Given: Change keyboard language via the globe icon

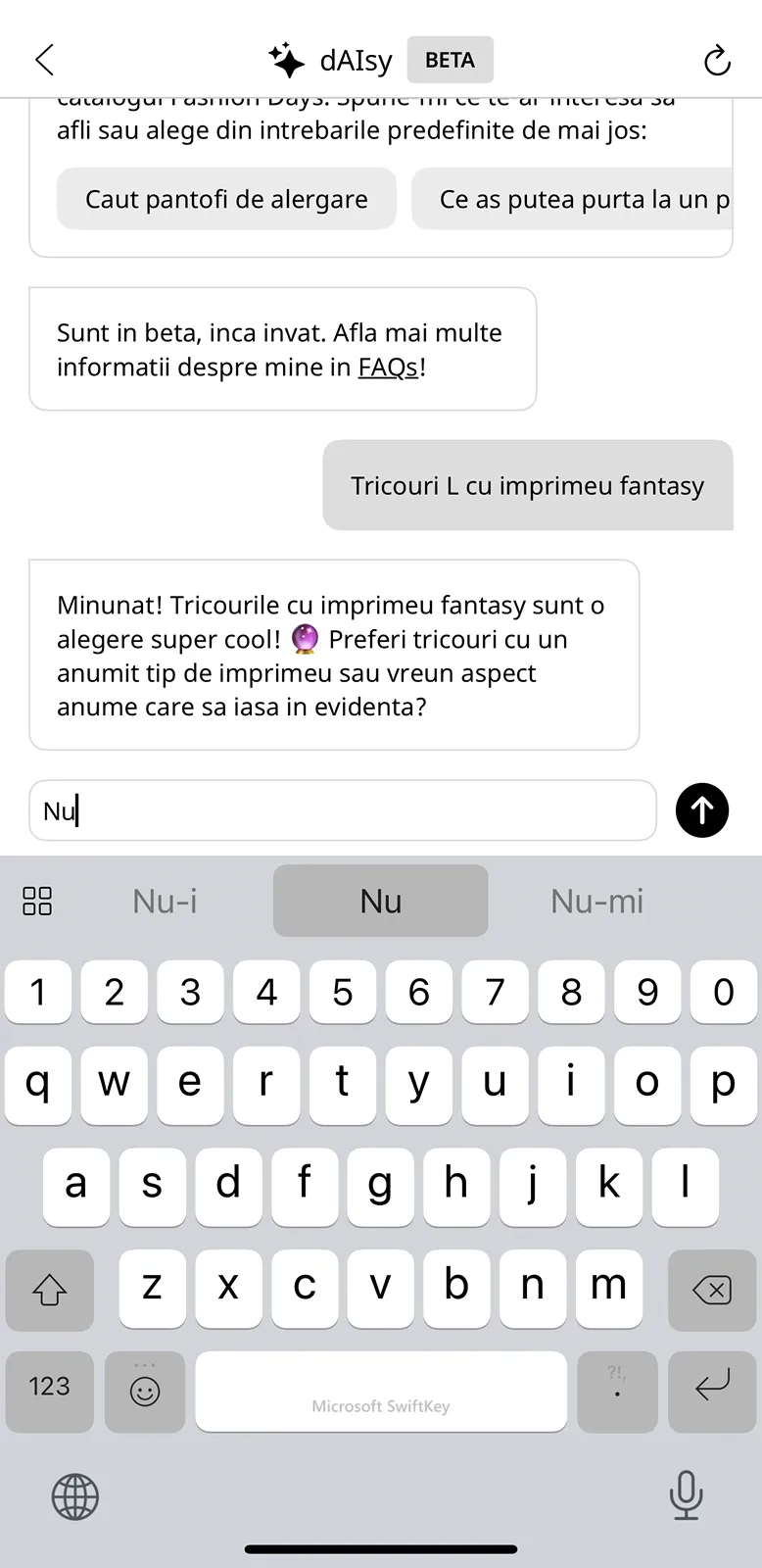Looking at the screenshot, I should [x=75, y=1496].
